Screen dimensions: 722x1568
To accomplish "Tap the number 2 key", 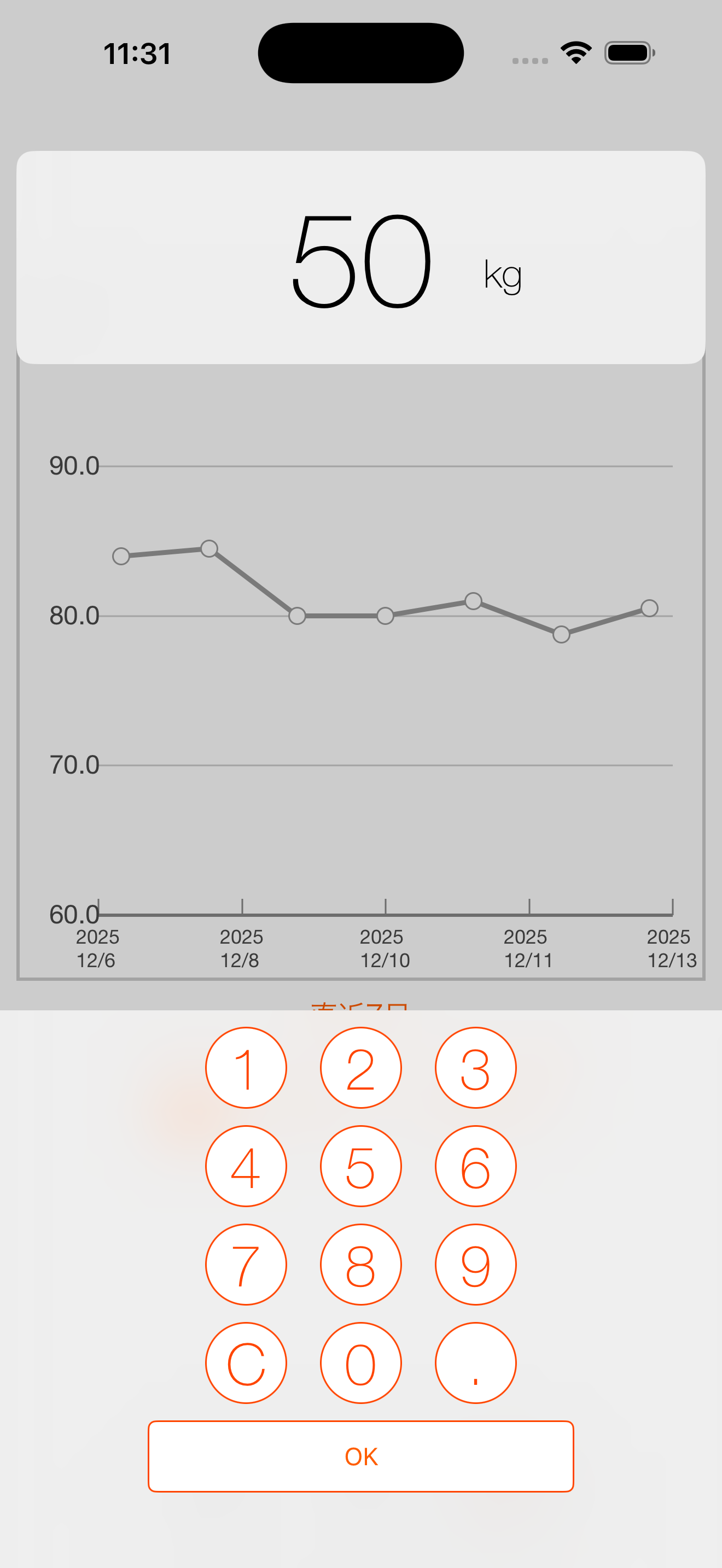I will (361, 1068).
